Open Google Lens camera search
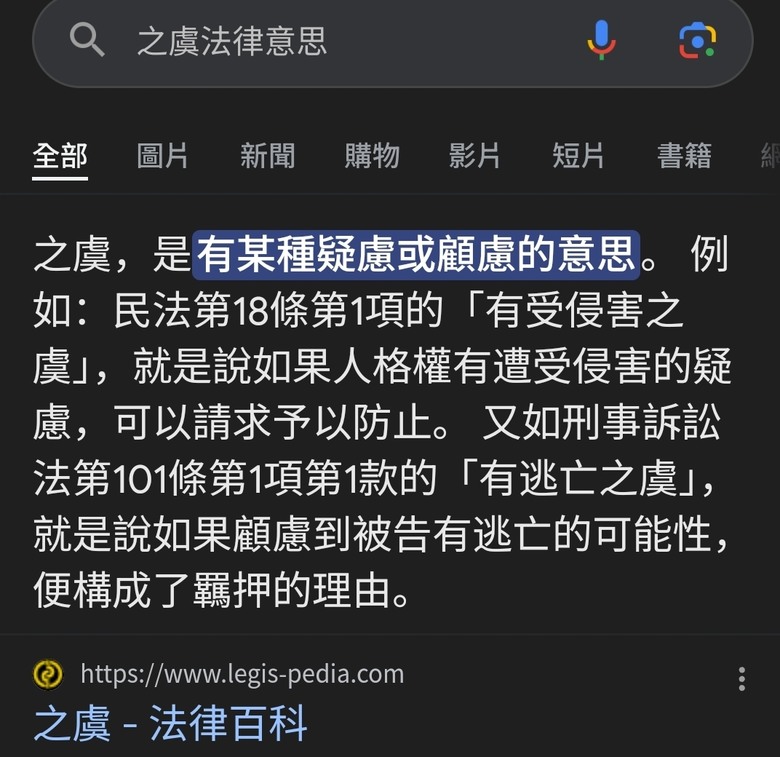 [697, 41]
